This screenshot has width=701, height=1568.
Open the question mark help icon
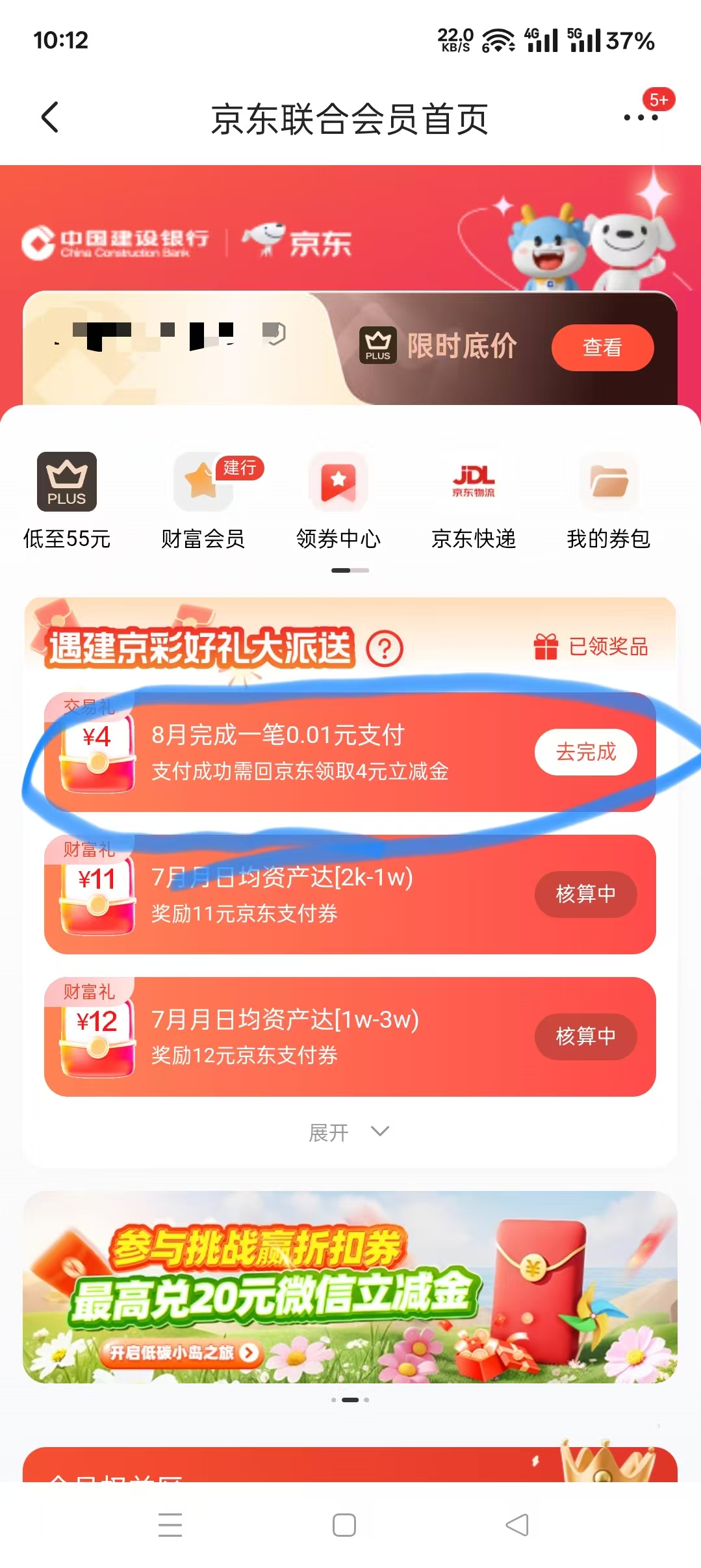click(385, 648)
